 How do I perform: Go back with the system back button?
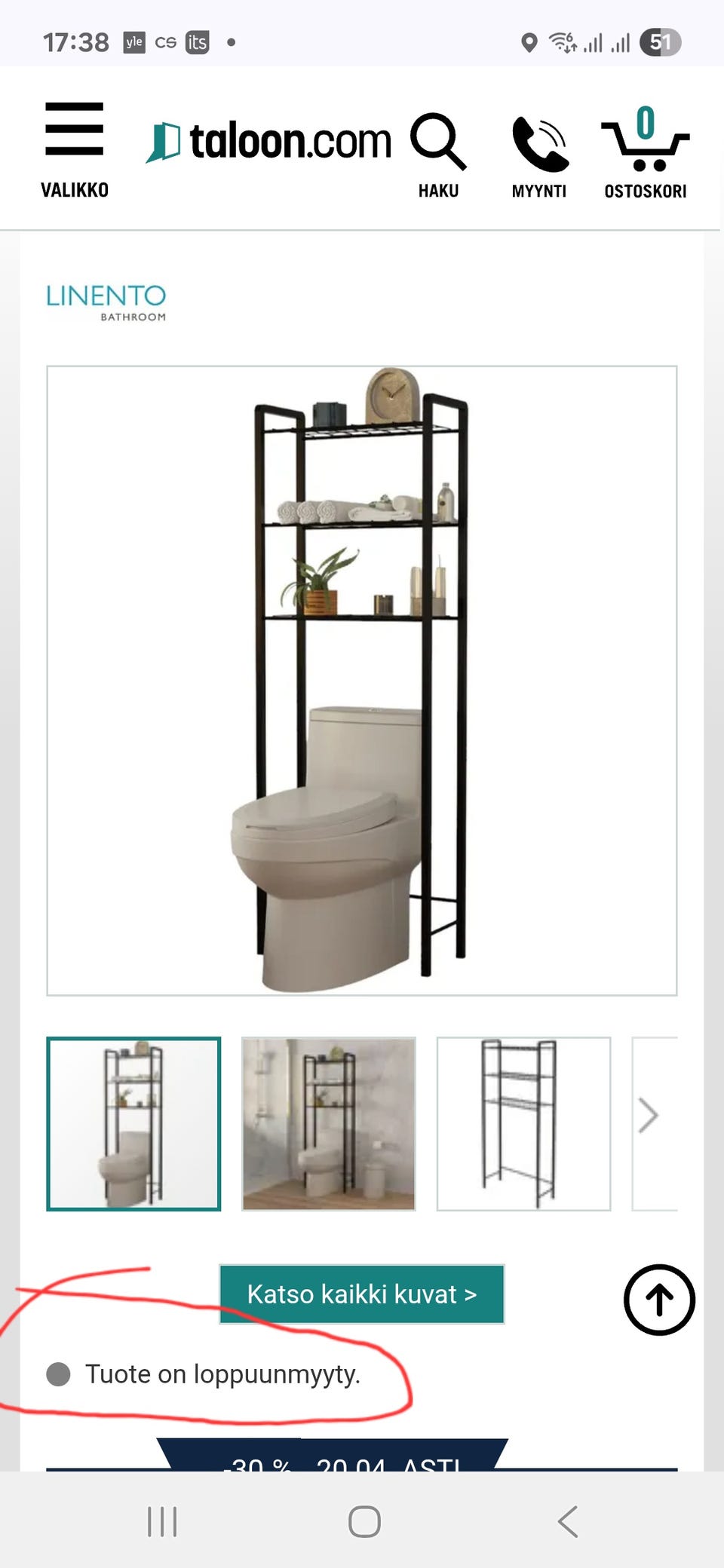[x=568, y=1521]
